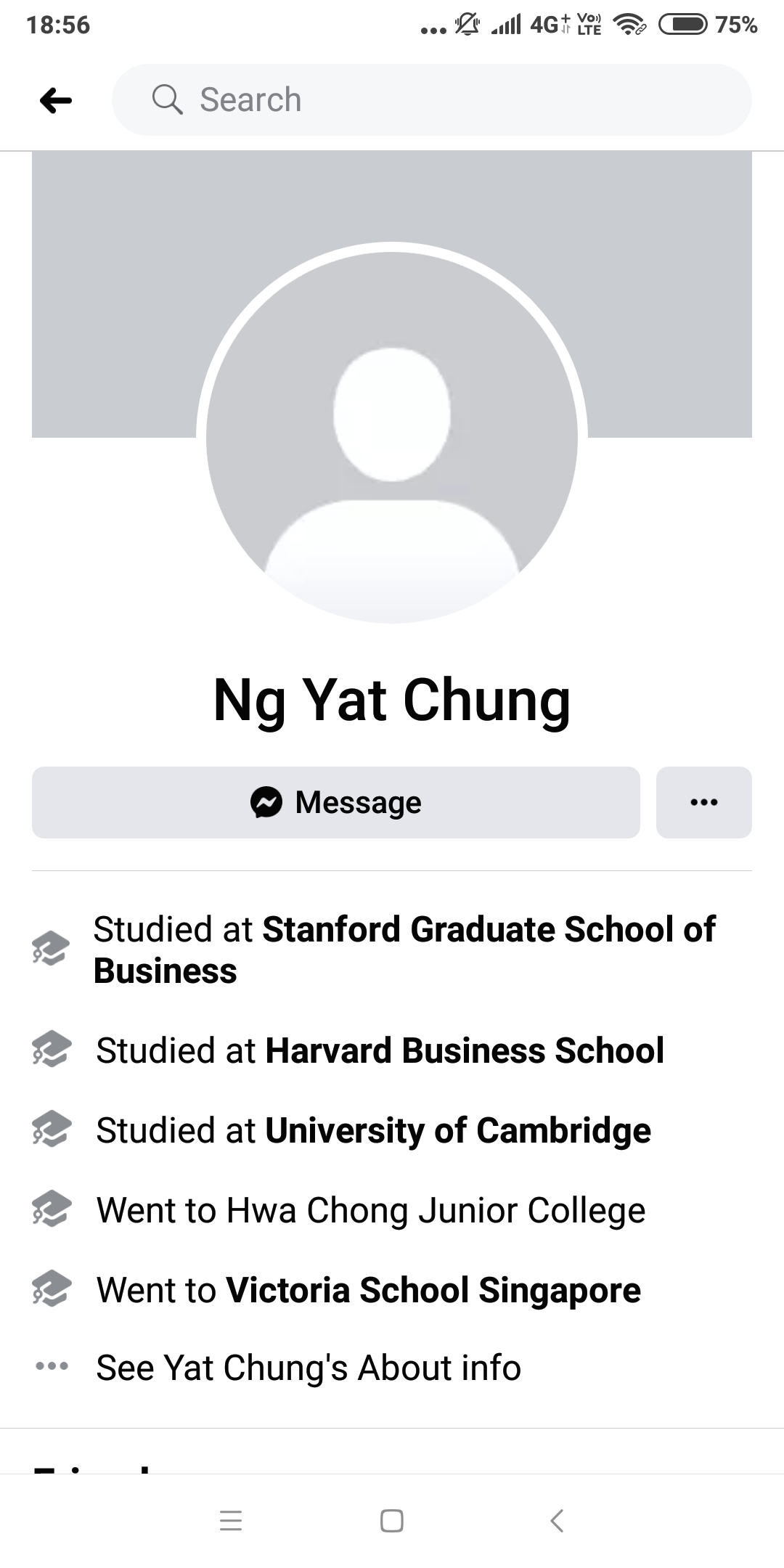Screen dimensions: 784x1568
Task: Go back using the top-left arrow
Action: click(56, 100)
